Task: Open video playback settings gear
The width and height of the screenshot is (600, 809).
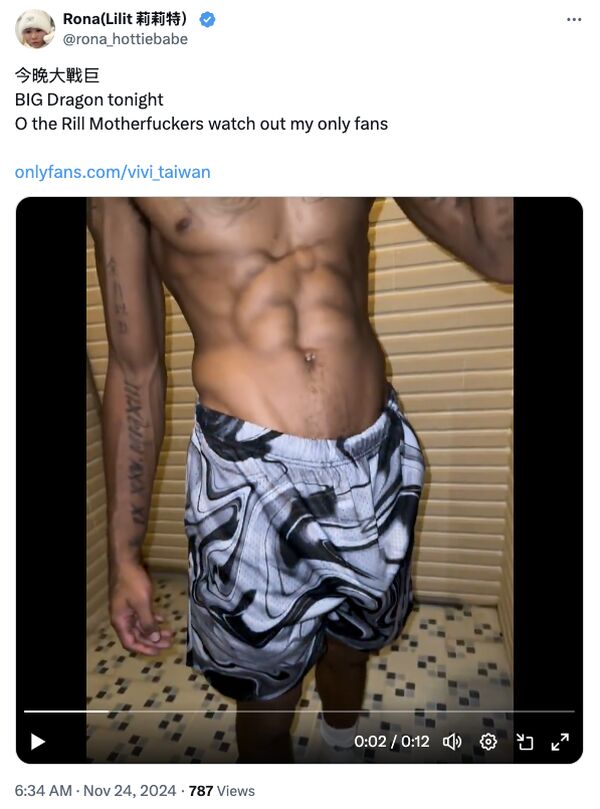Action: click(x=488, y=741)
